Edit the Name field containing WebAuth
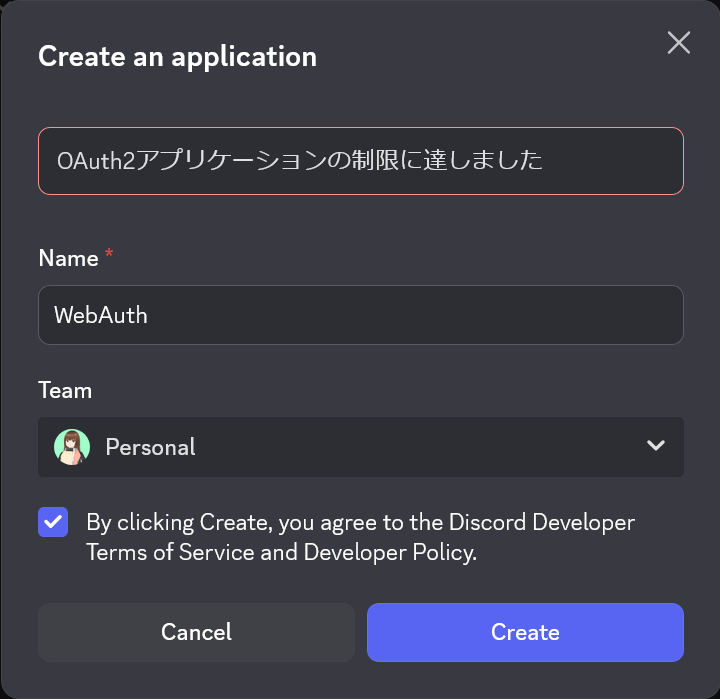 click(360, 315)
